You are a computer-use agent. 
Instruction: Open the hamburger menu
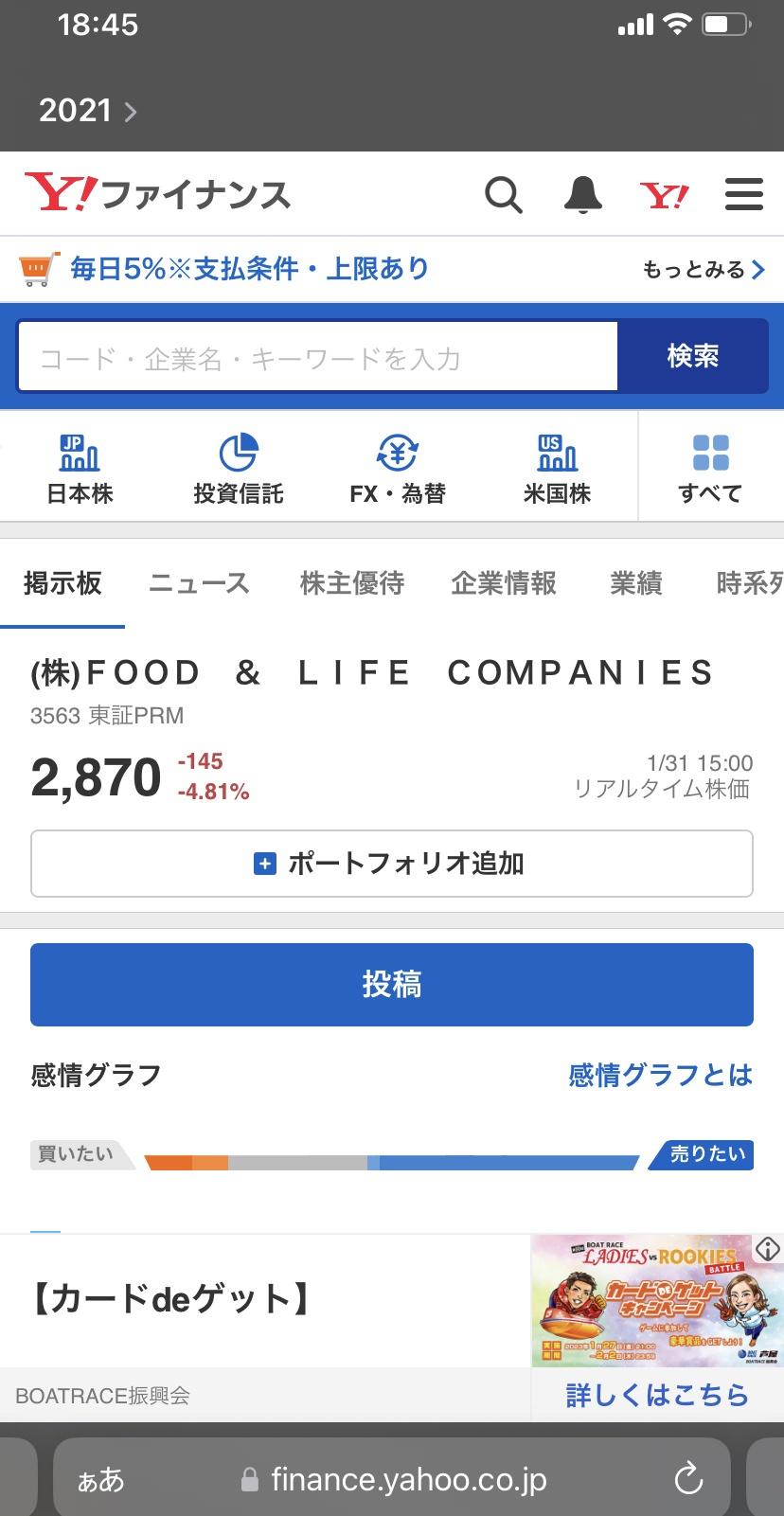click(x=743, y=196)
